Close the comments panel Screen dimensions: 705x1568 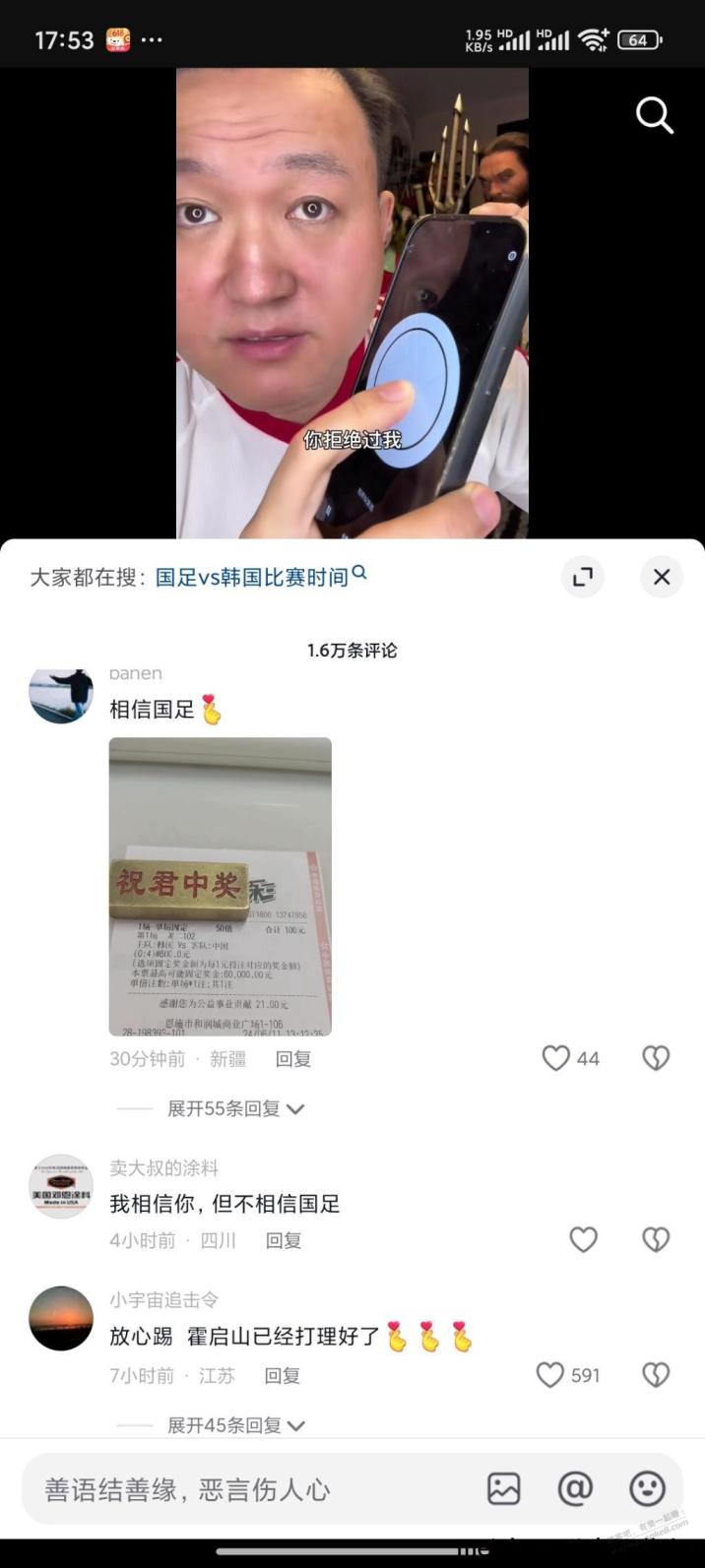662,577
